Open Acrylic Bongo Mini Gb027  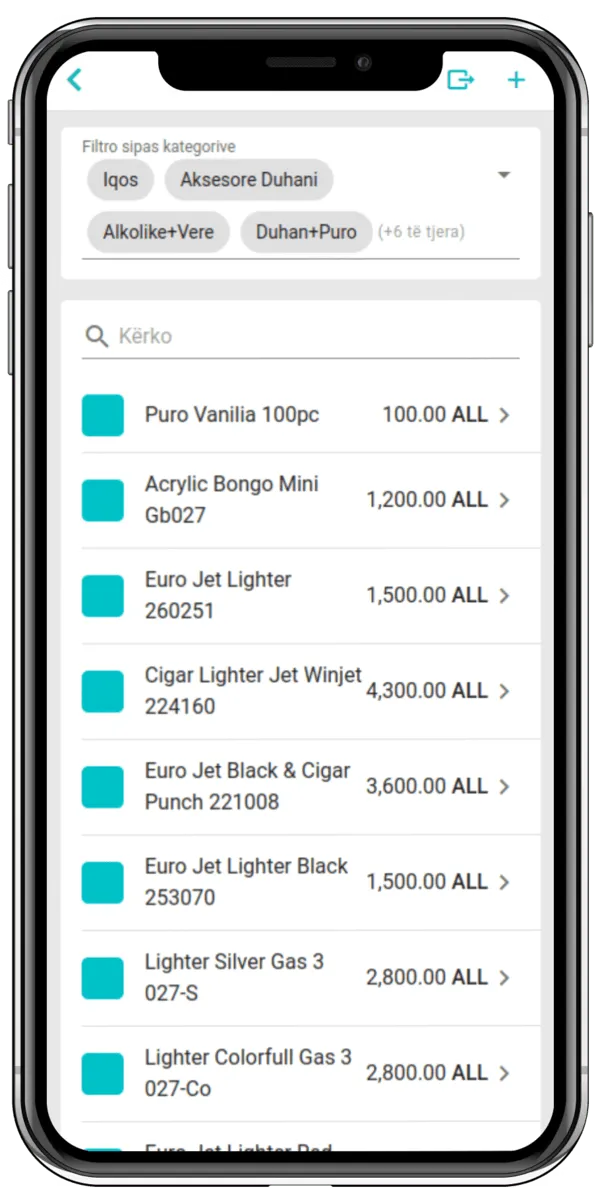coord(301,500)
